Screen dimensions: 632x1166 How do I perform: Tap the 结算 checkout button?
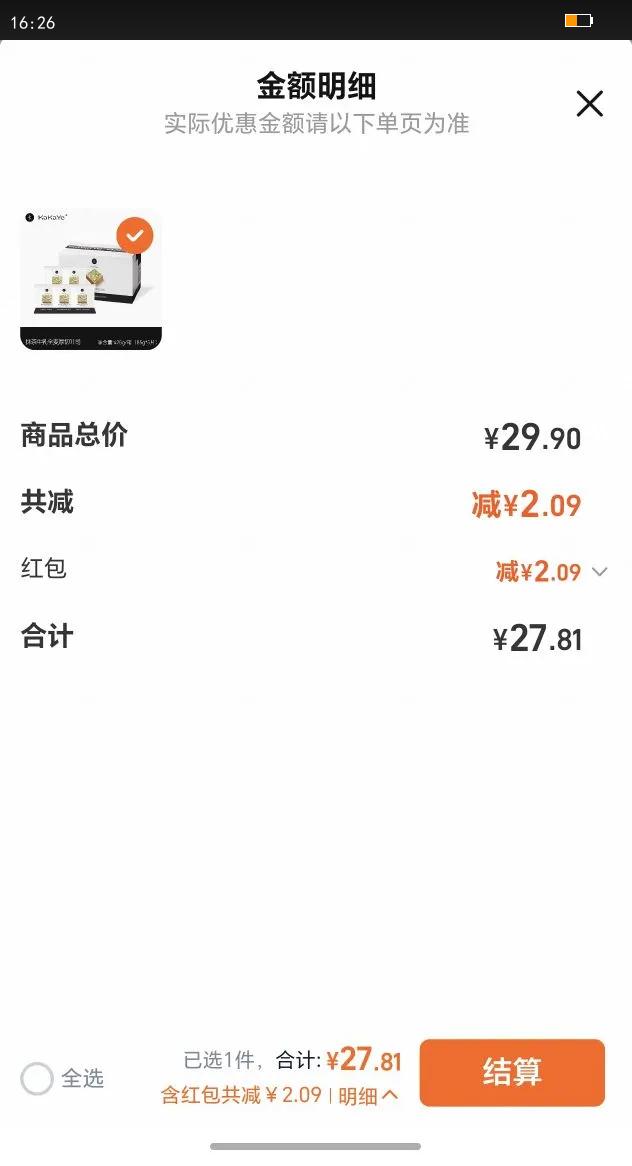pyautogui.click(x=512, y=1072)
